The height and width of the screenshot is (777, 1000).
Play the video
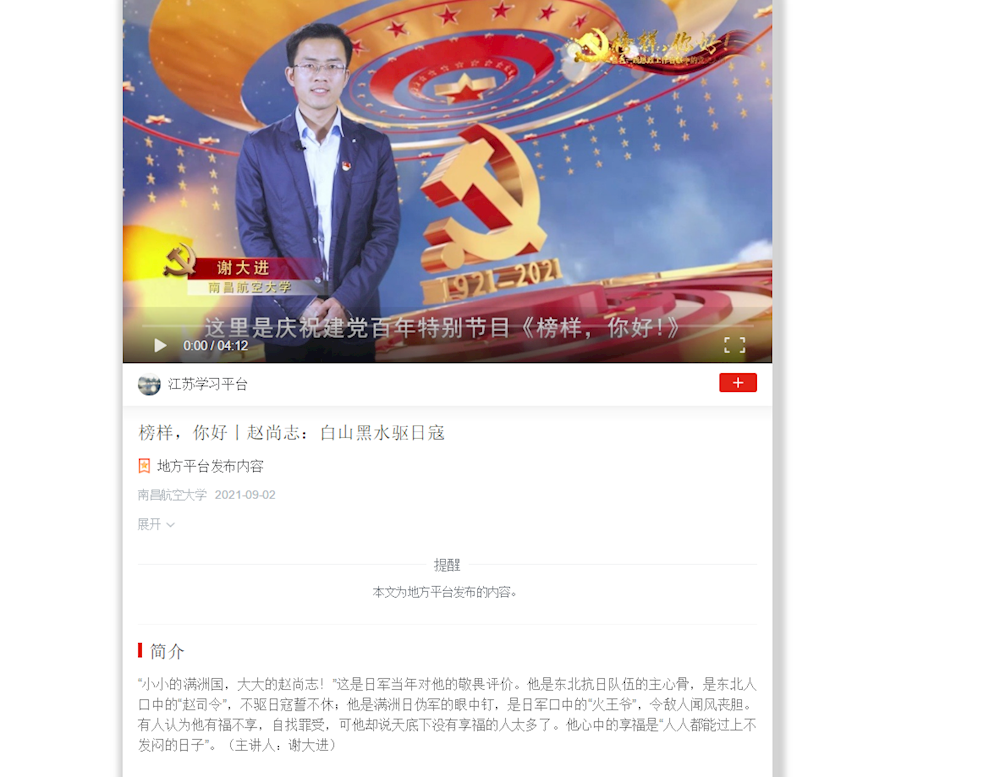(160, 346)
